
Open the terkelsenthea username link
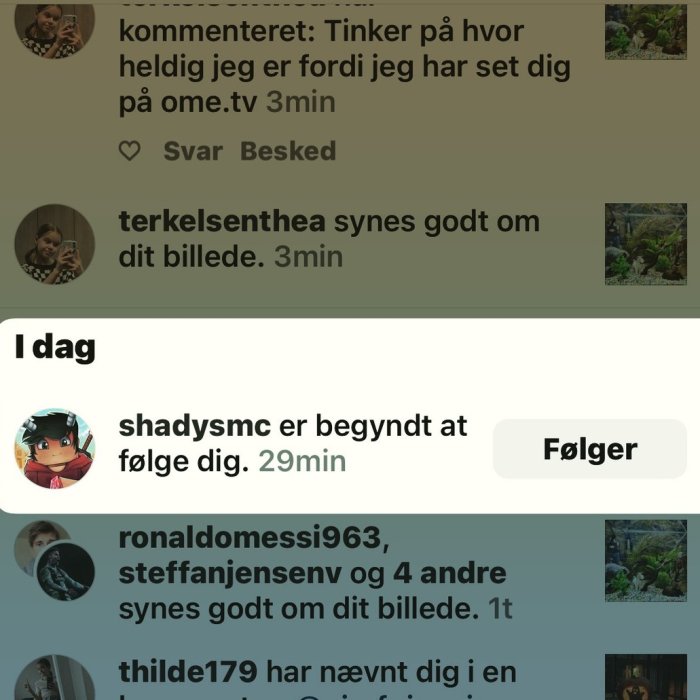222,221
